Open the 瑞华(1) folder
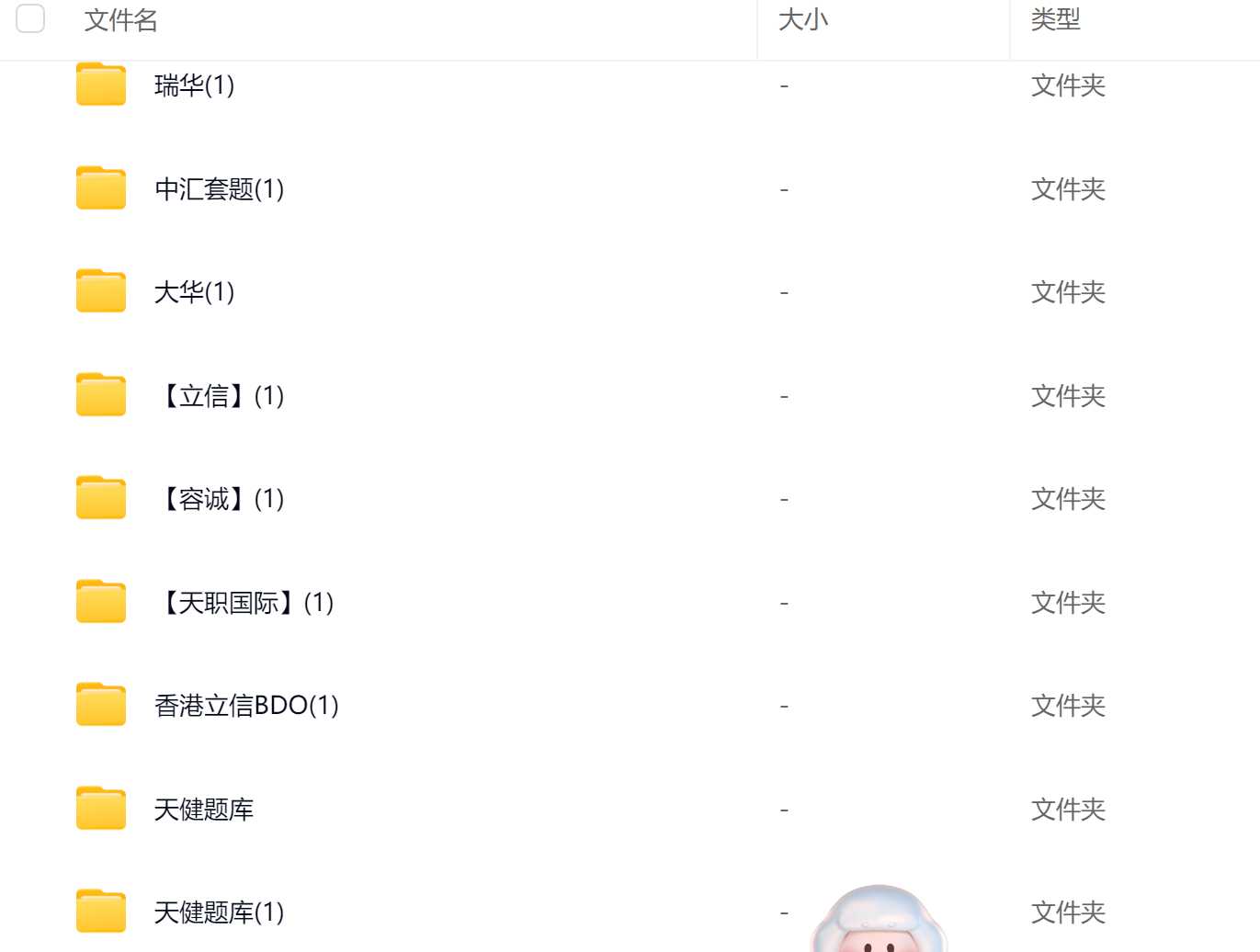Image resolution: width=1260 pixels, height=952 pixels. tap(194, 85)
